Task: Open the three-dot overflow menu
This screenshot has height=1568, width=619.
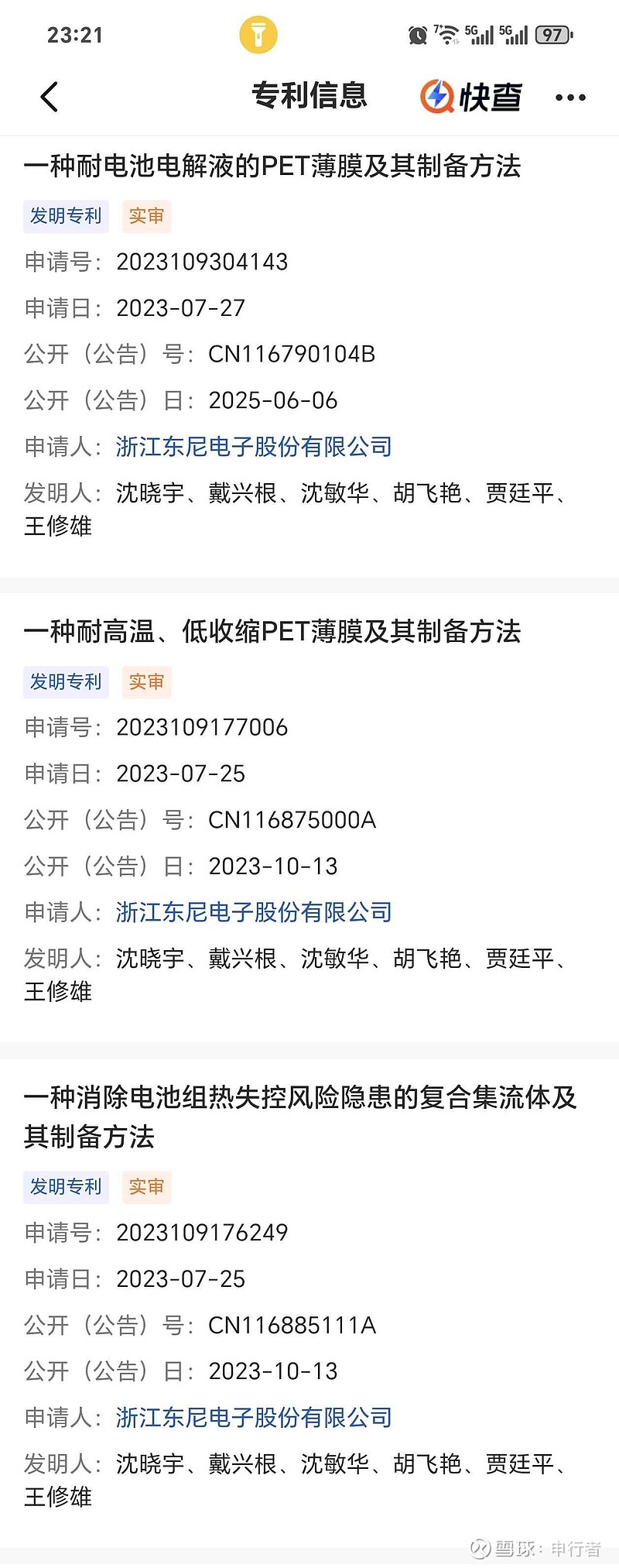Action: (x=569, y=98)
